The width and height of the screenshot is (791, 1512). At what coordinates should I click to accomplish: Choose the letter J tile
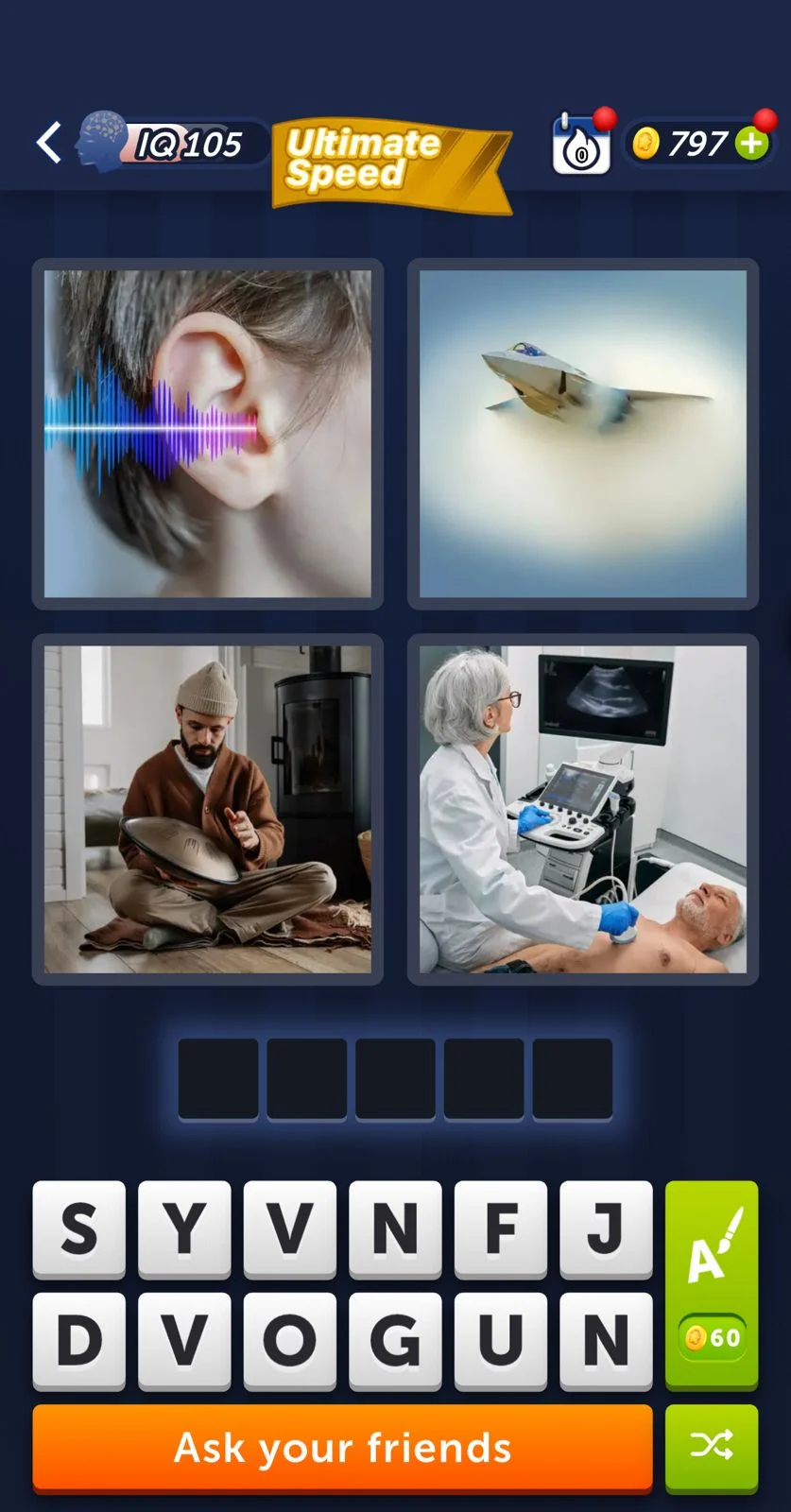click(605, 1228)
